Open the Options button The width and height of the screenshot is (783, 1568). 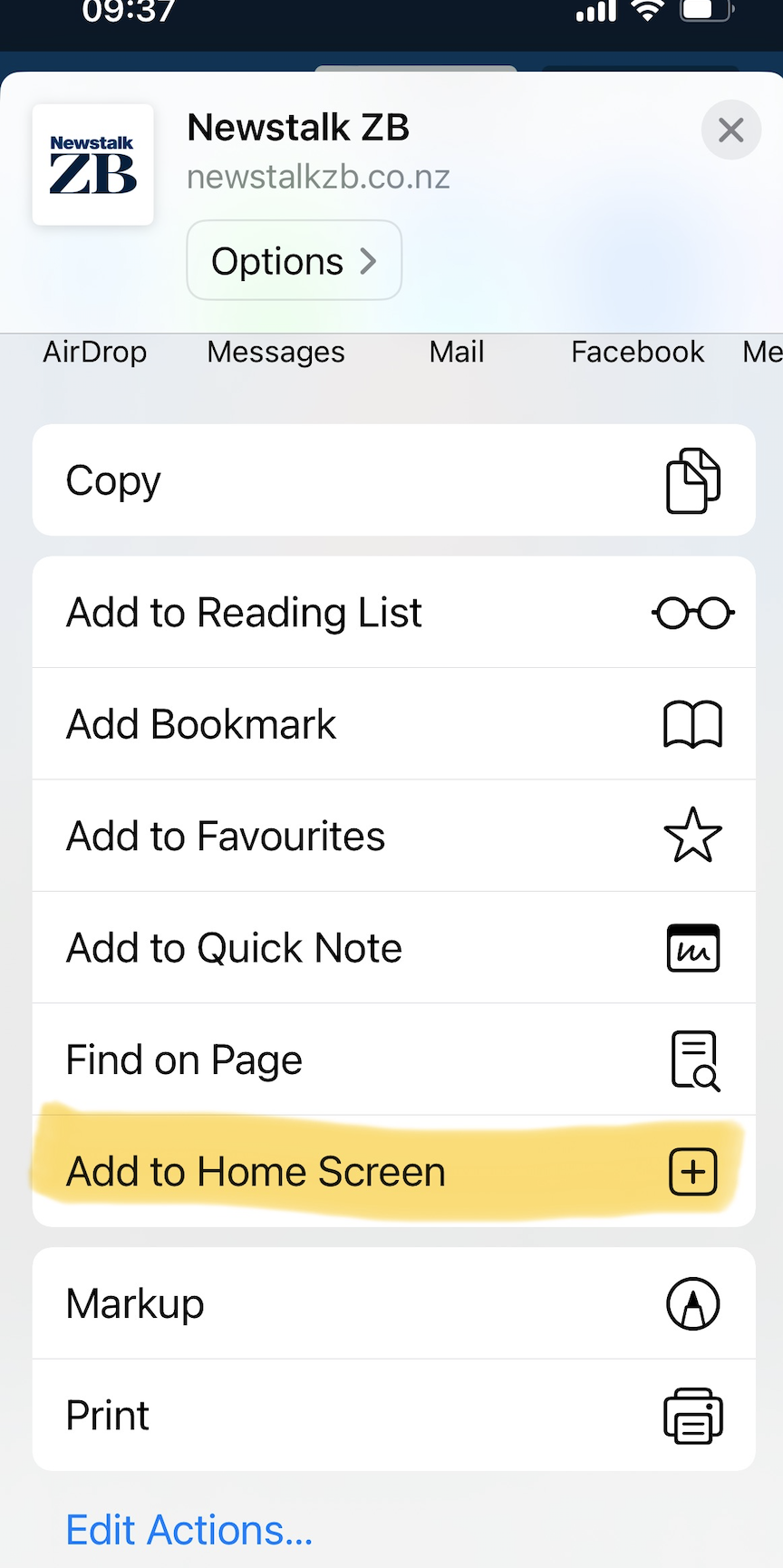click(294, 261)
